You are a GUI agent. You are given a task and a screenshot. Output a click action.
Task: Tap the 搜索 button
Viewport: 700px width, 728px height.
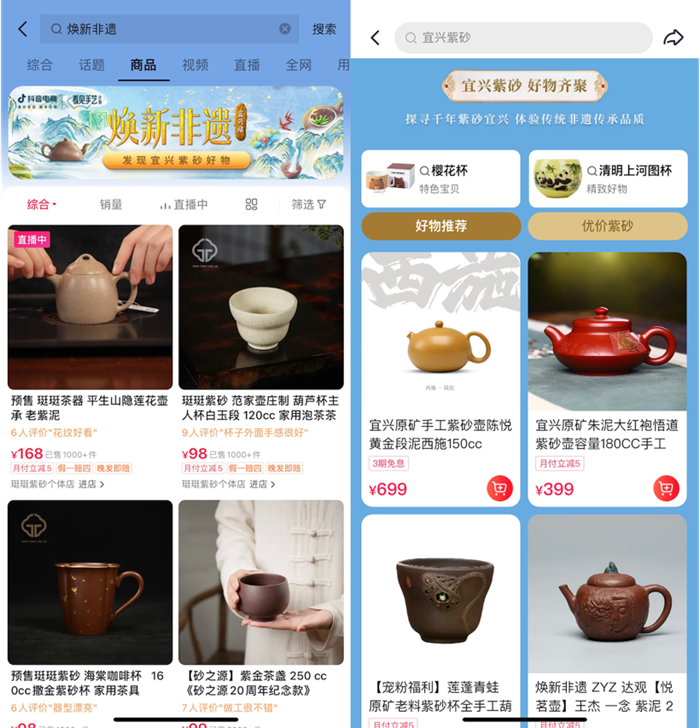coord(324,29)
